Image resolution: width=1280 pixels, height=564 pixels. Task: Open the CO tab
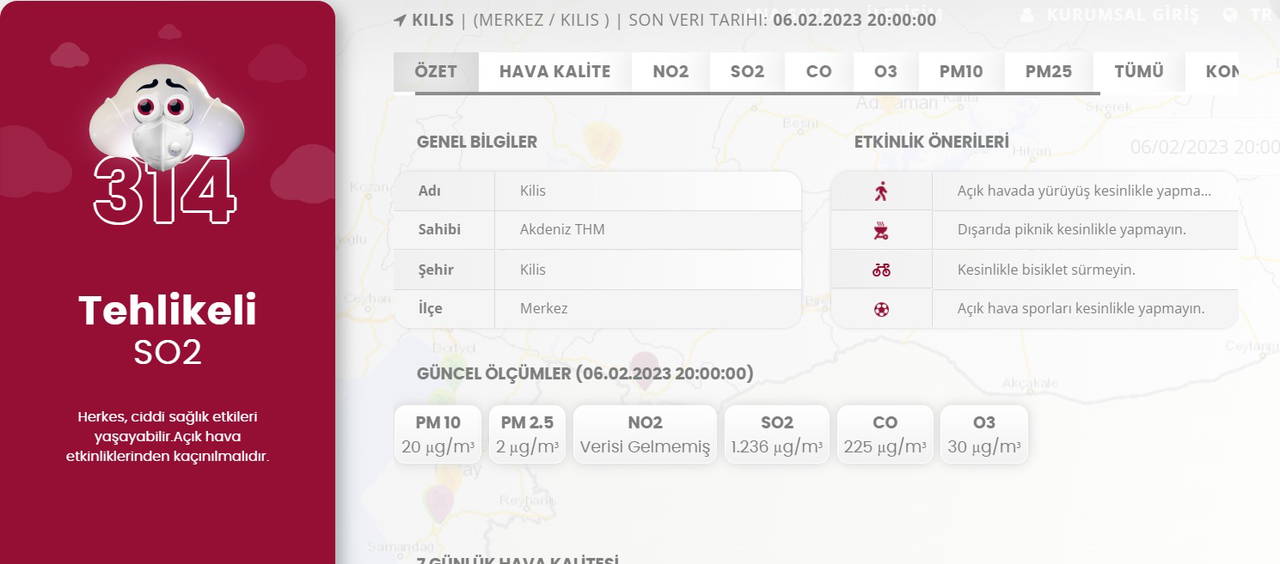[x=818, y=72]
